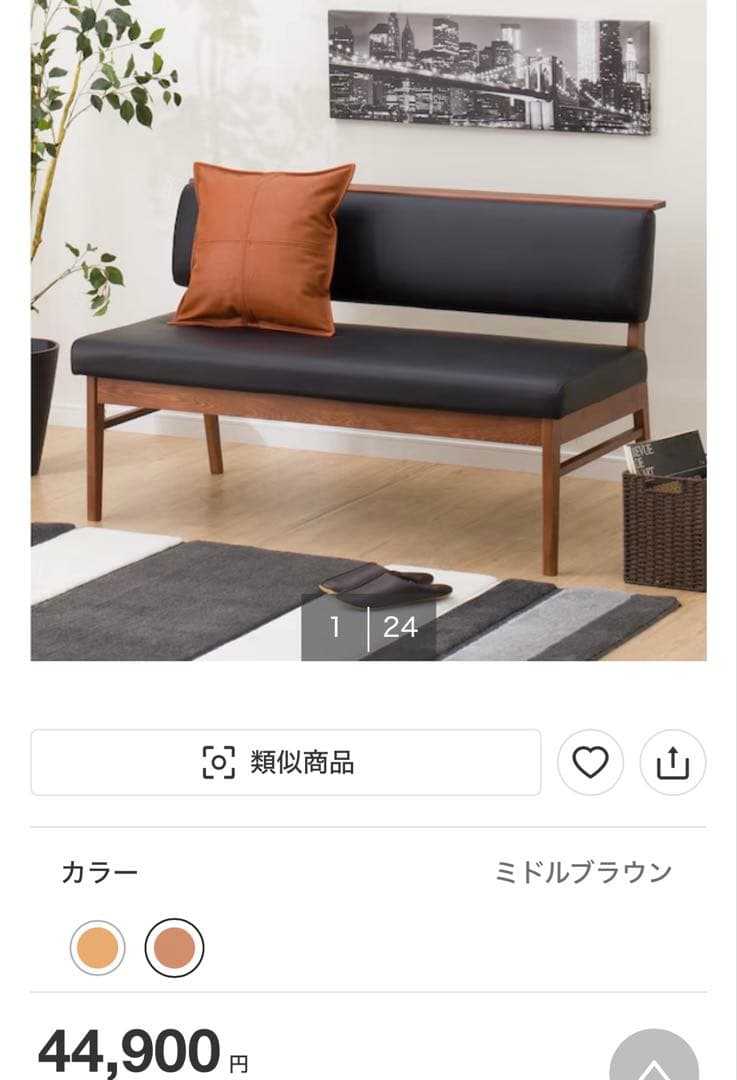The image size is (737, 1080).
Task: Open the photo gallery via the 1/24 counter
Action: click(x=370, y=629)
